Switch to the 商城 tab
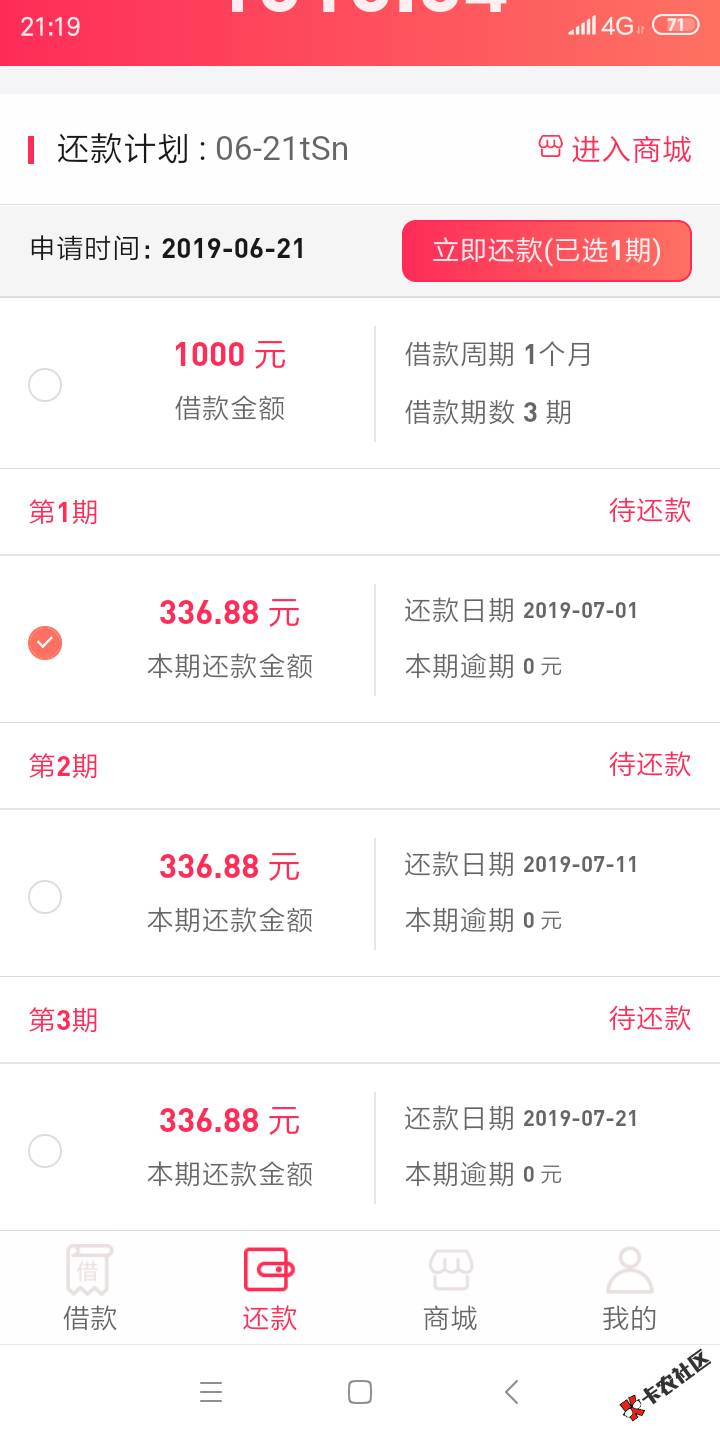 tap(450, 1288)
